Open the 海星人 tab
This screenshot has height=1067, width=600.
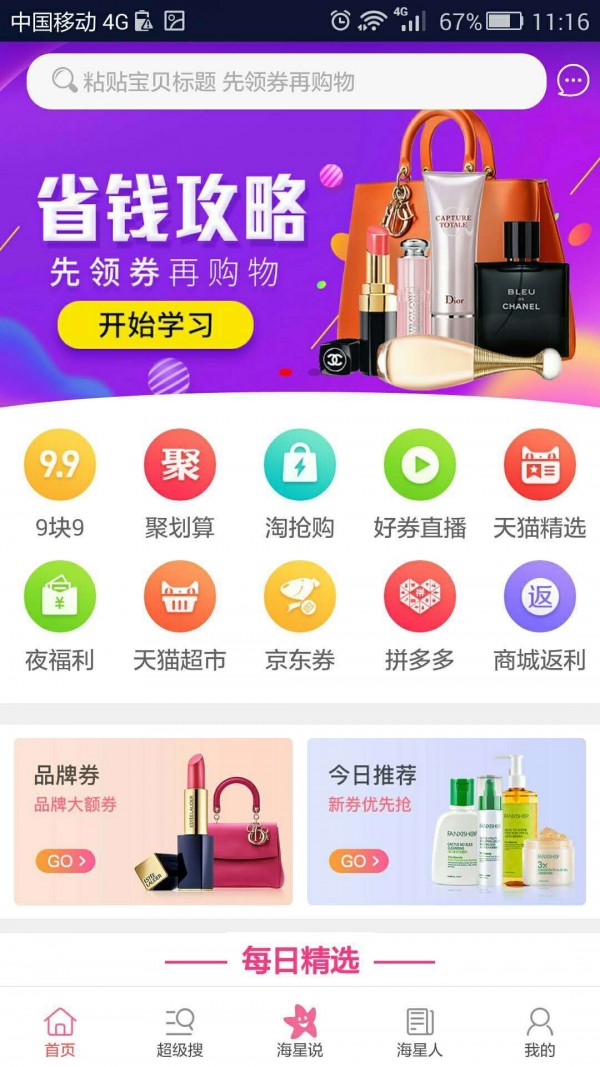420,1031
